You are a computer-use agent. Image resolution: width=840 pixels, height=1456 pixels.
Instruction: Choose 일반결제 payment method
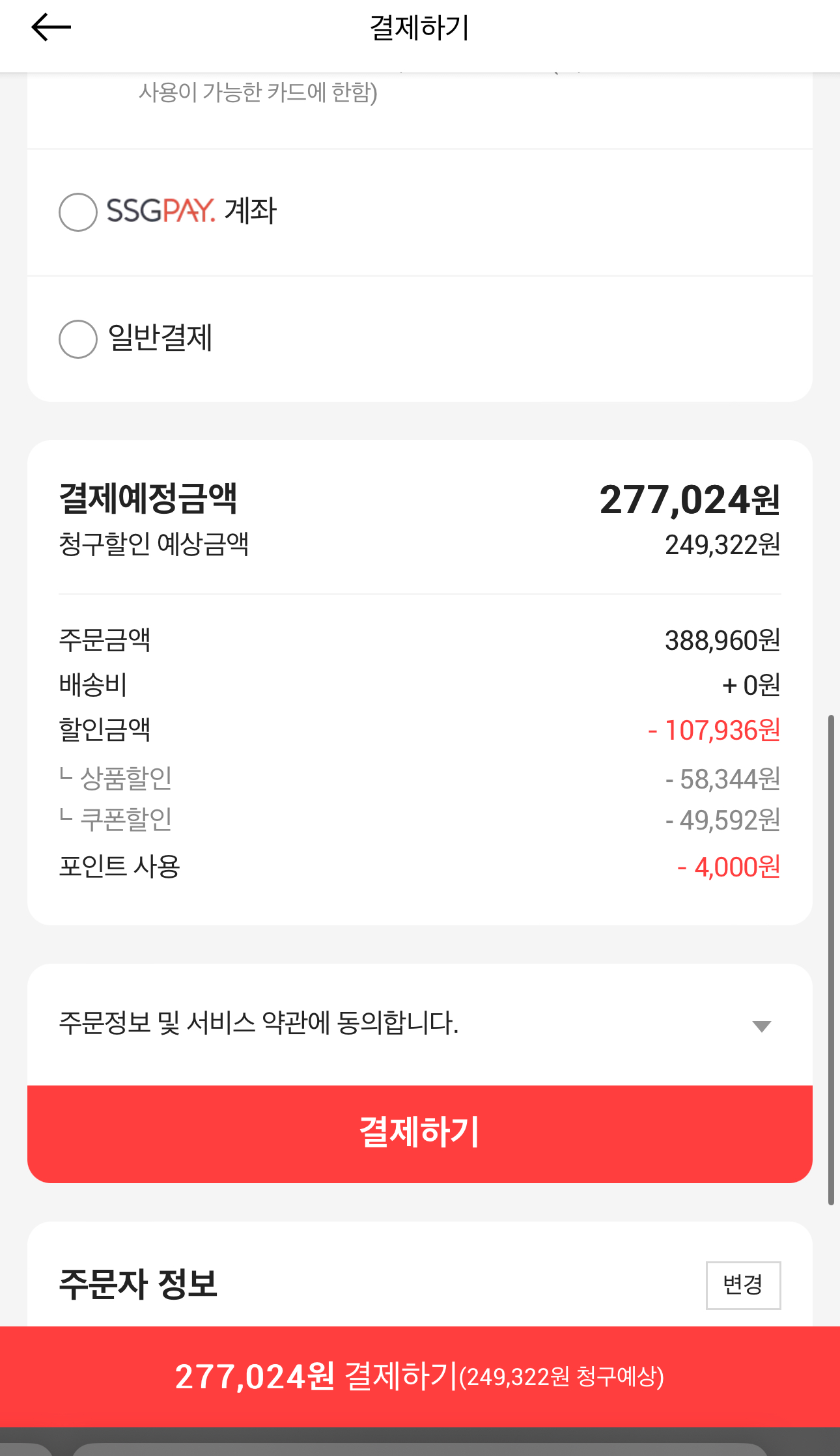click(78, 339)
